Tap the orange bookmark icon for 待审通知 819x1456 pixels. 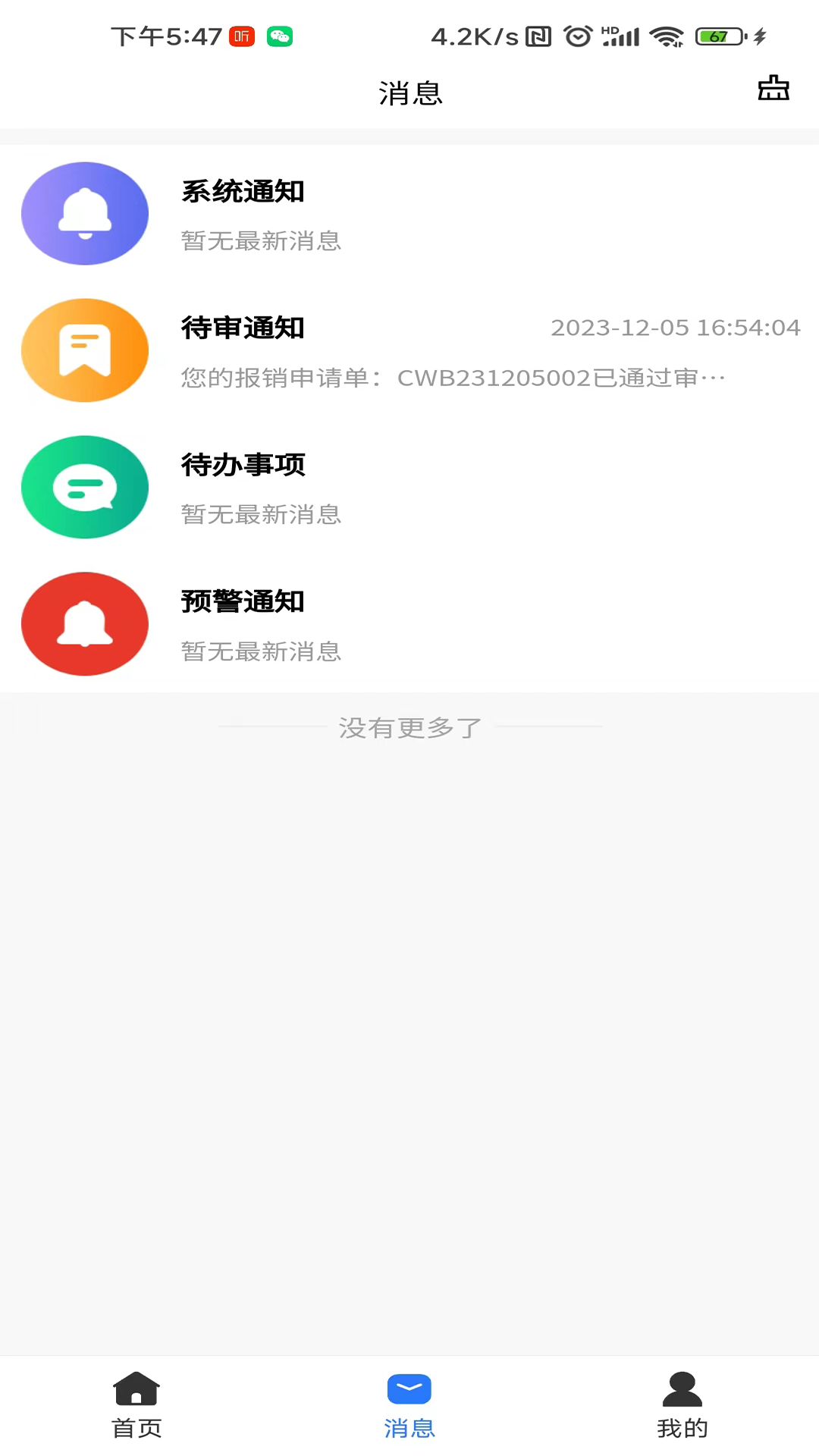(x=84, y=350)
